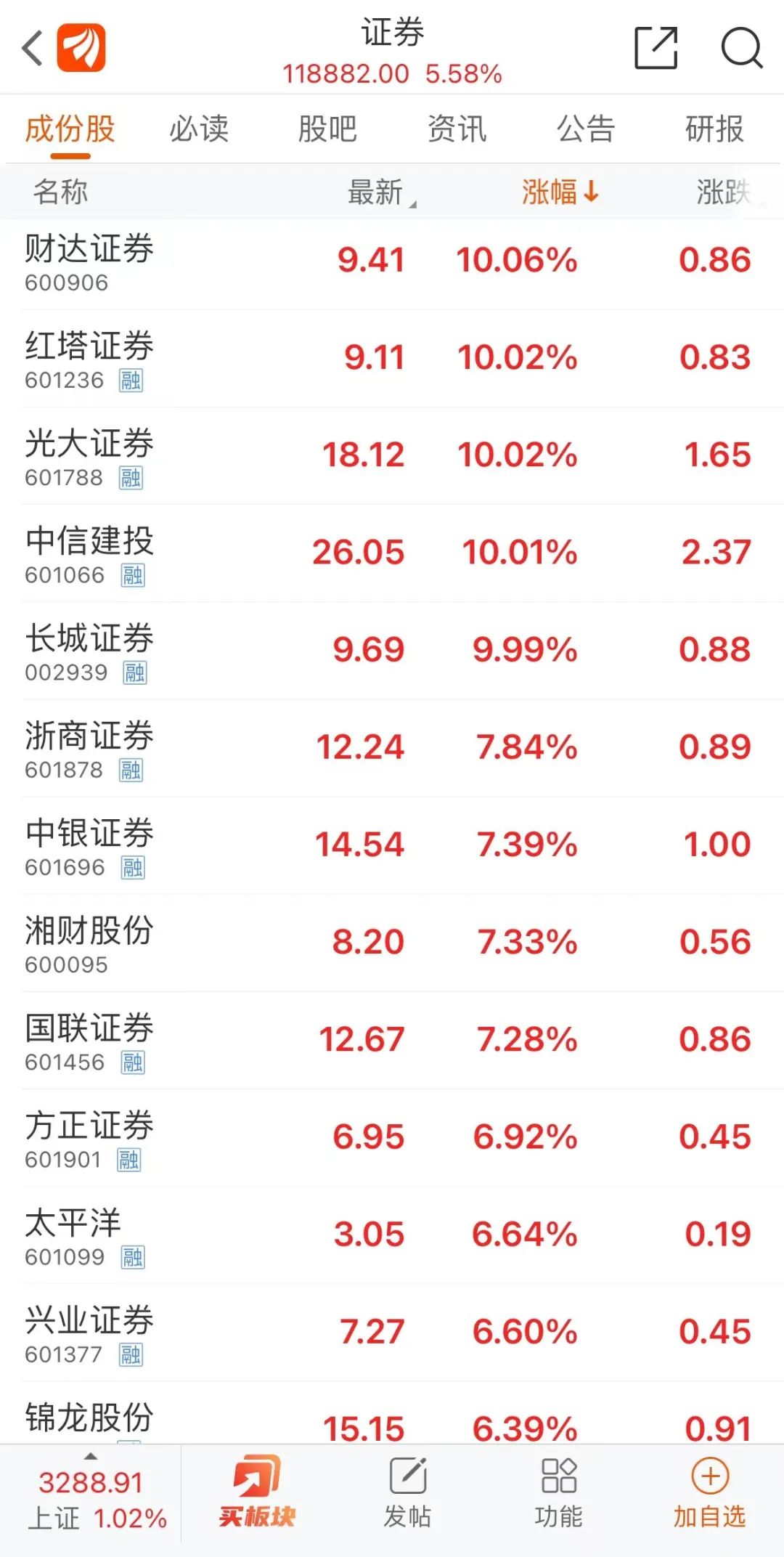View the 研报 tab
This screenshot has height=1557, width=784.
(x=714, y=130)
